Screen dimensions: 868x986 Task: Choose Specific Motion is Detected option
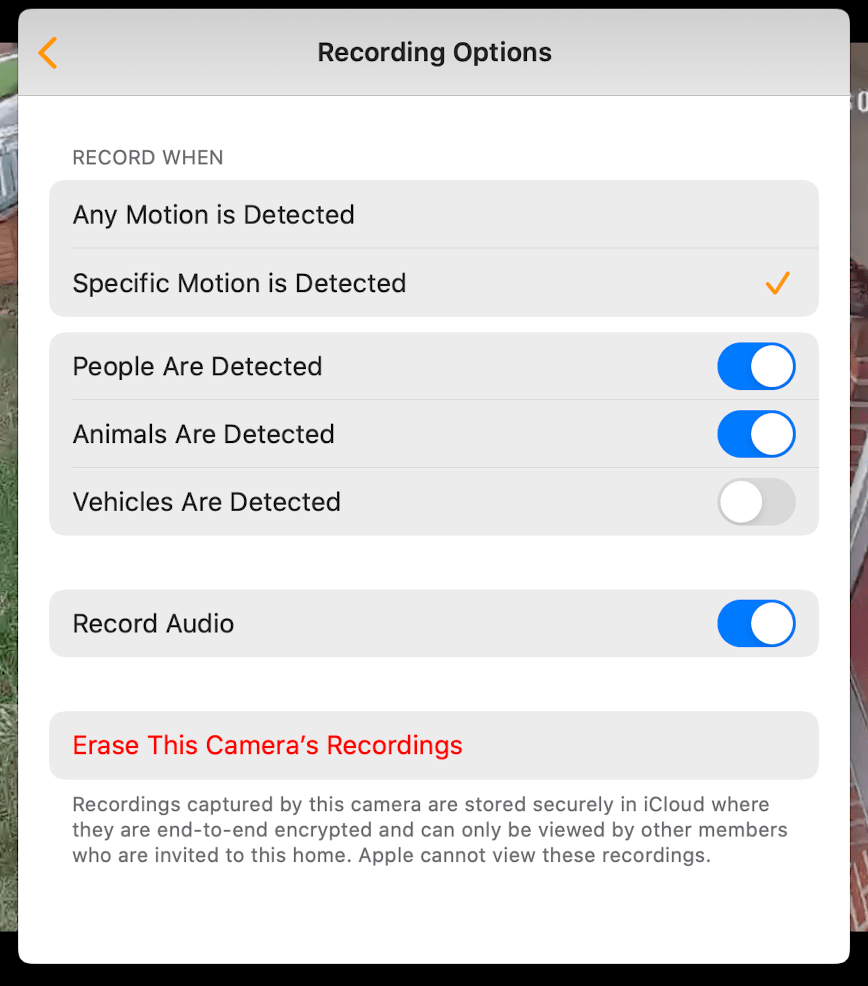[433, 283]
